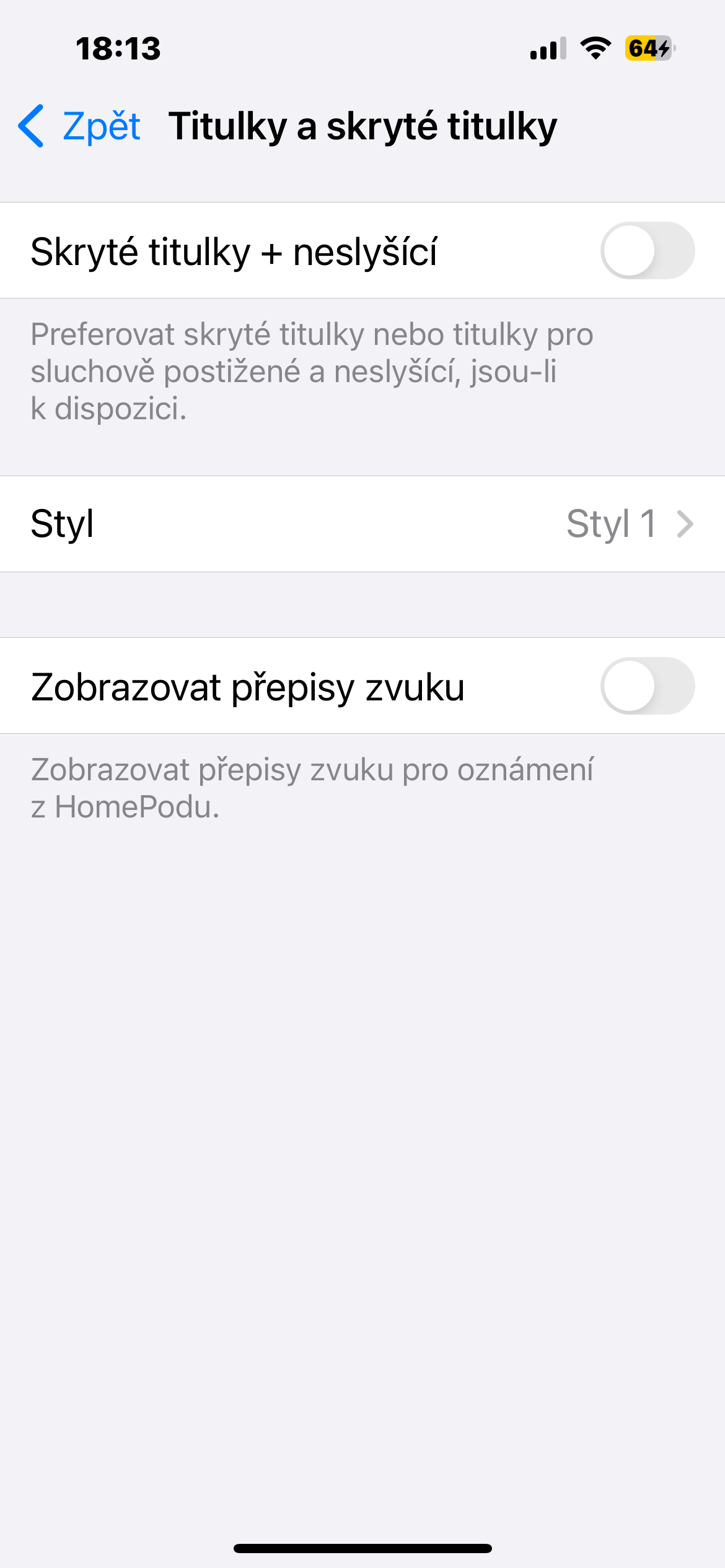This screenshot has height=1568, width=725.
Task: Enable Skryté titulky + neslyšící switch
Action: point(647,251)
